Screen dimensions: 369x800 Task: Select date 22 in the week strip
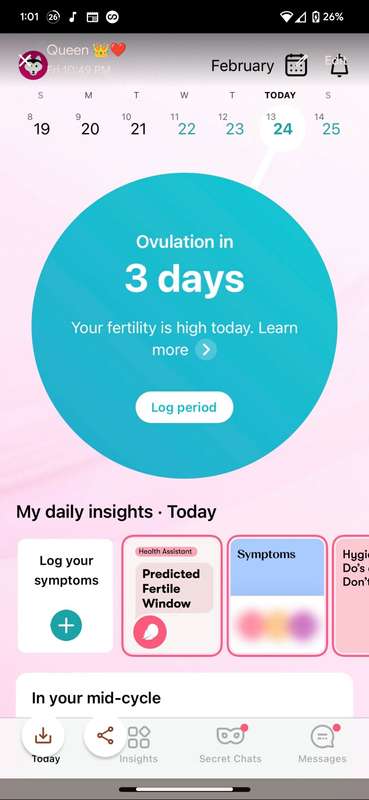186,129
